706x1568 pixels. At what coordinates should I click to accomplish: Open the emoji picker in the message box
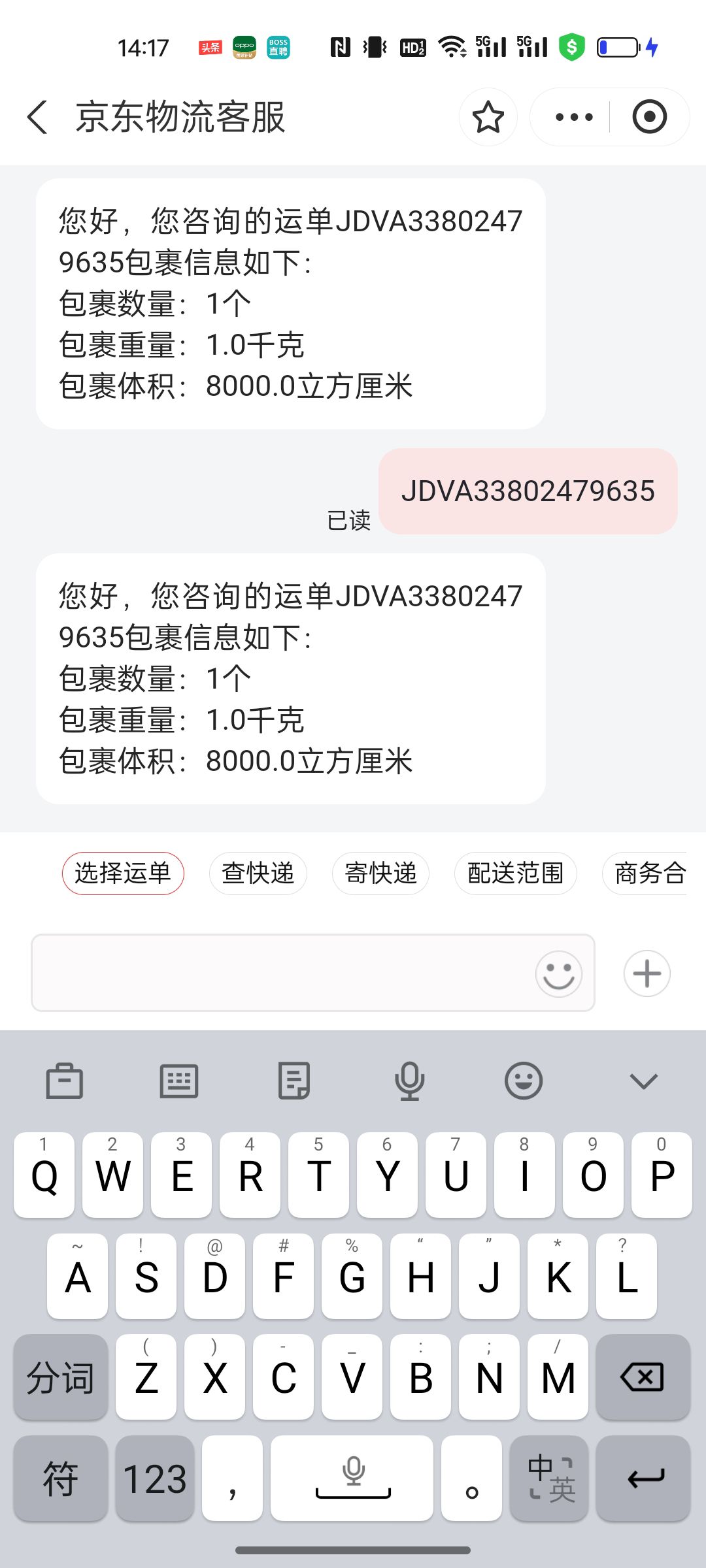[x=559, y=973]
